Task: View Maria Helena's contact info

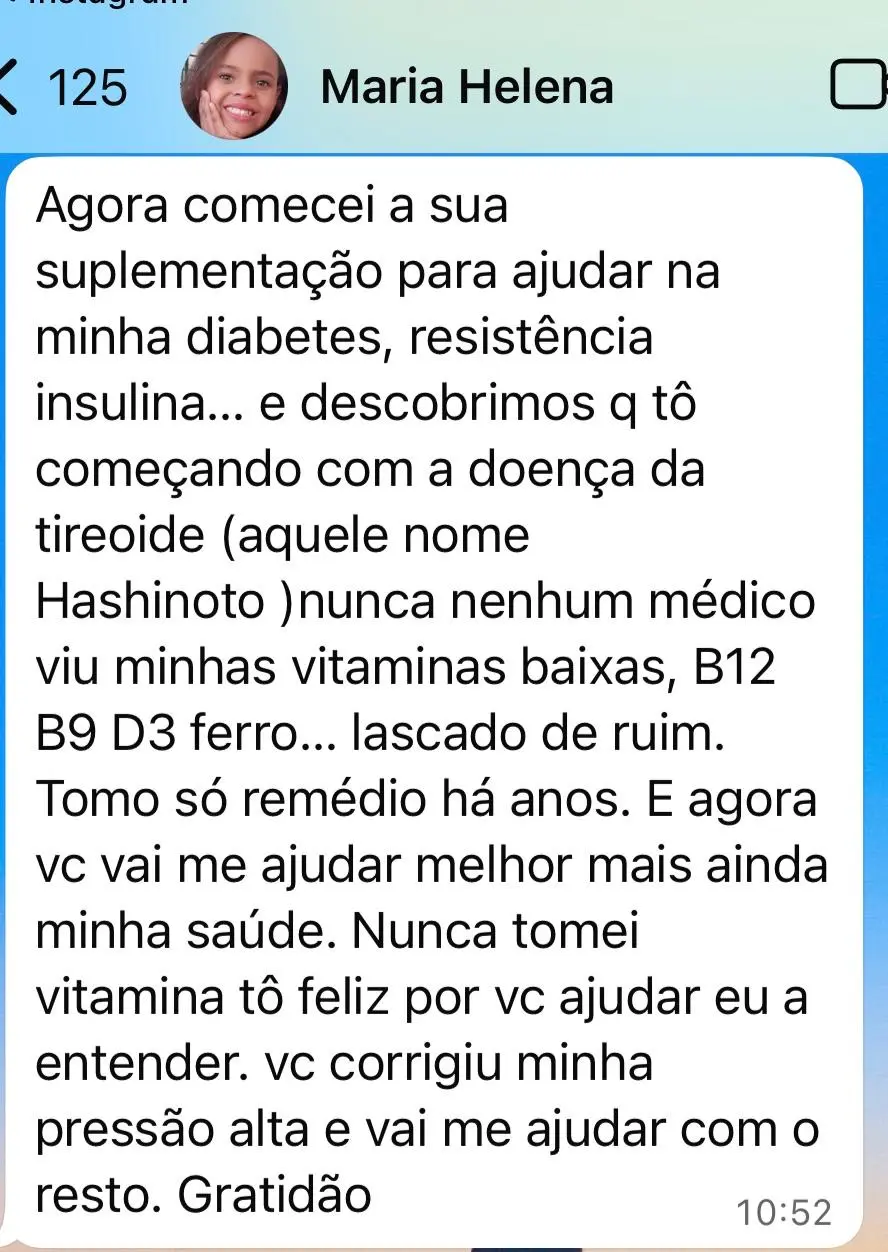Action: click(466, 88)
